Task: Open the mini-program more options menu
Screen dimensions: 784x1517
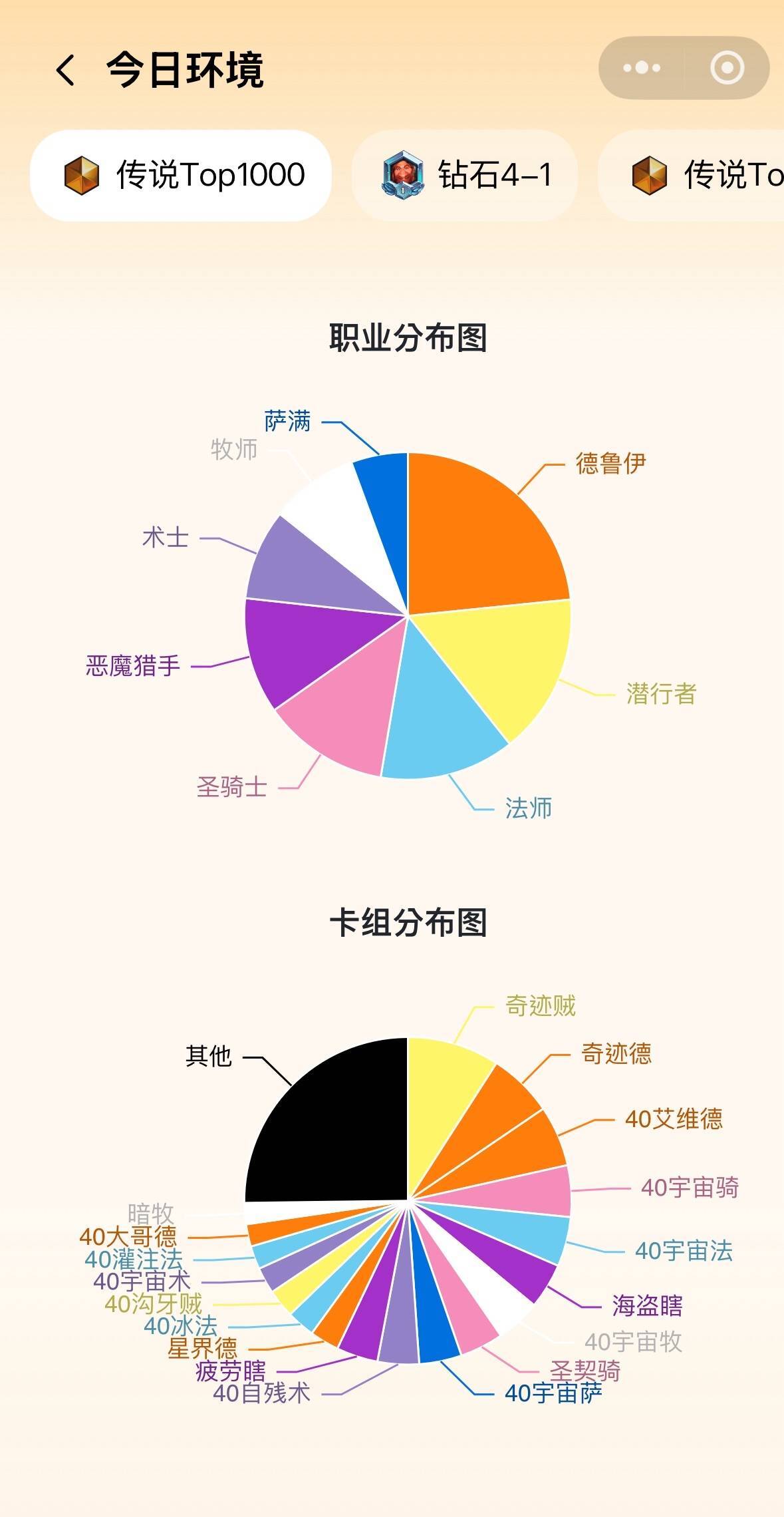Action: pos(641,68)
